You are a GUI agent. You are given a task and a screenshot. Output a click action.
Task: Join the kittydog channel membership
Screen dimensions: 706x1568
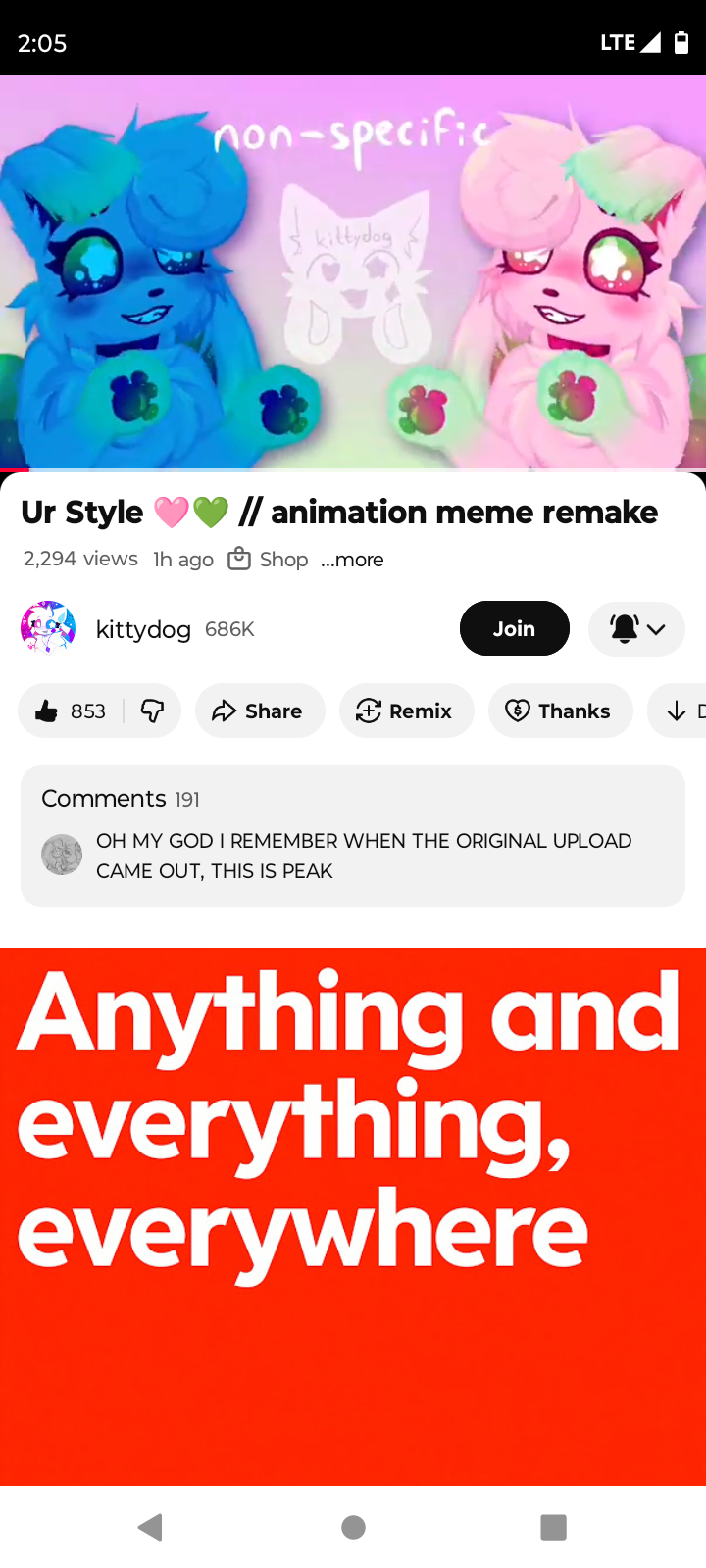(x=514, y=628)
